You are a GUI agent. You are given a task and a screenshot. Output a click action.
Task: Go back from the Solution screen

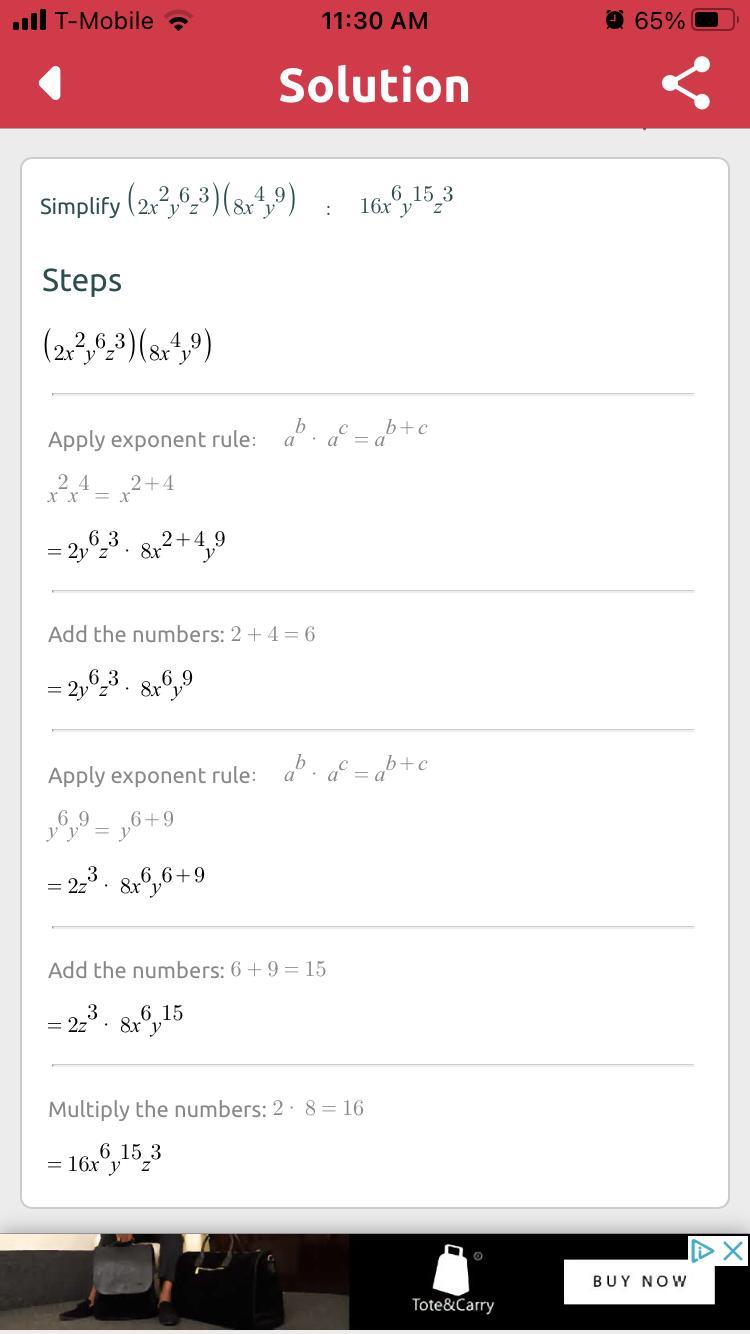click(x=50, y=84)
